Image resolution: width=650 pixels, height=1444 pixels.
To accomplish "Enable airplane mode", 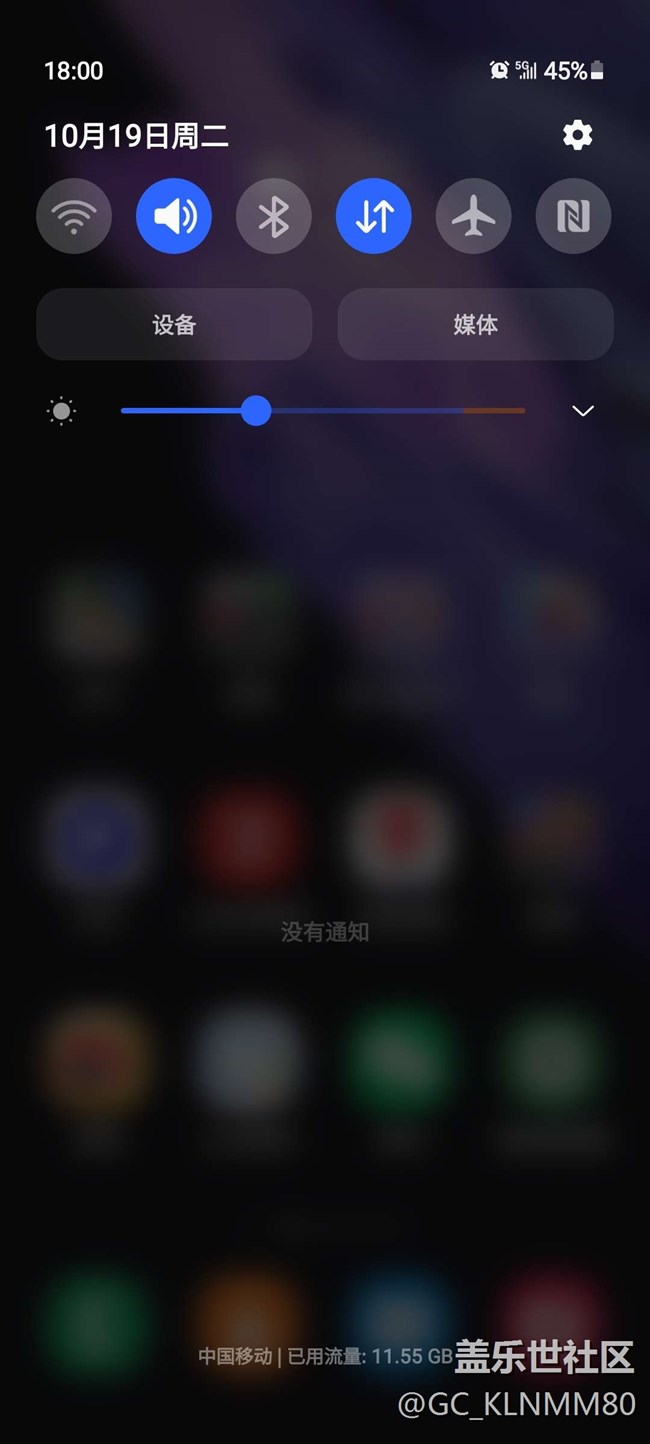I will pos(474,216).
